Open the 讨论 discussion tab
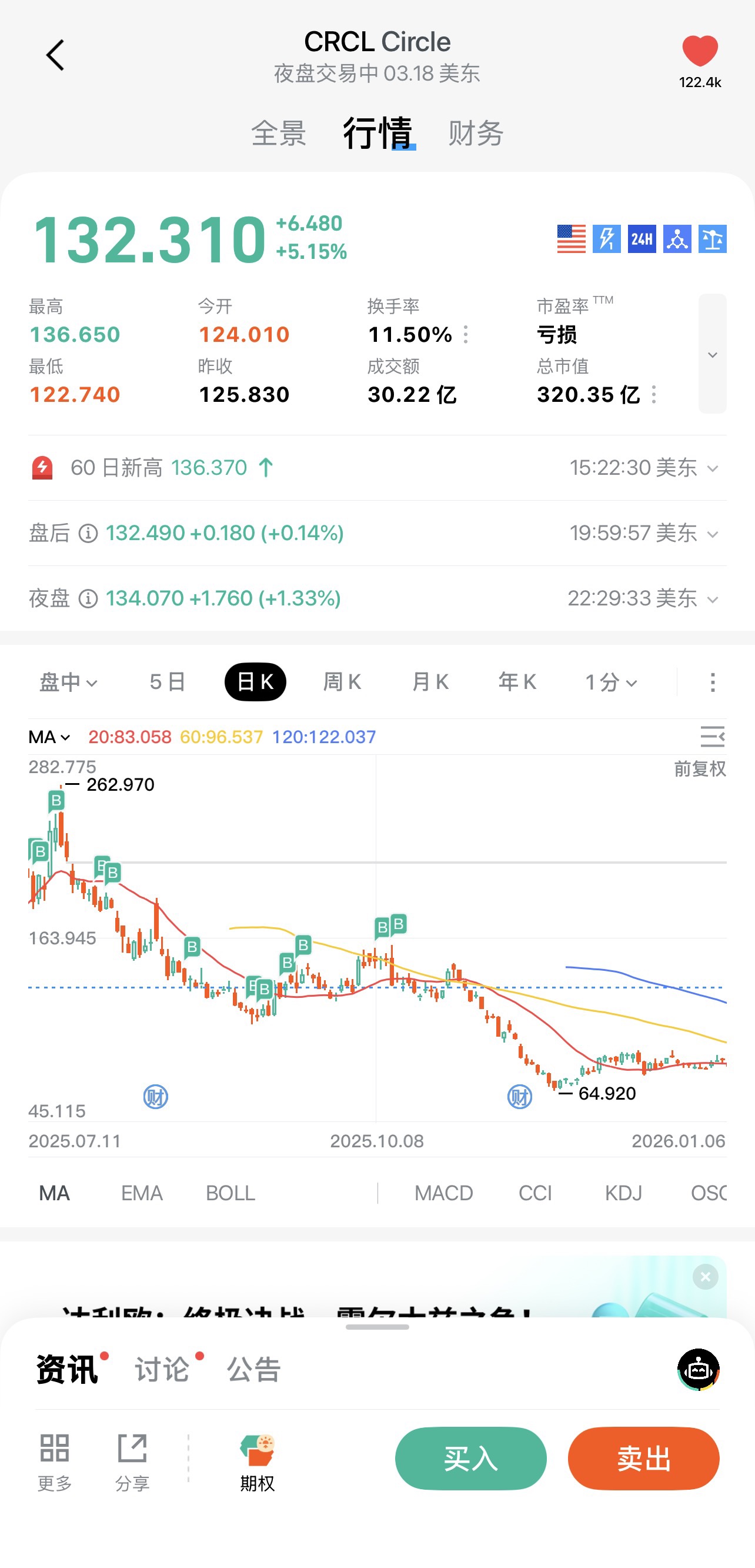The height and width of the screenshot is (1568, 755). point(162,1370)
